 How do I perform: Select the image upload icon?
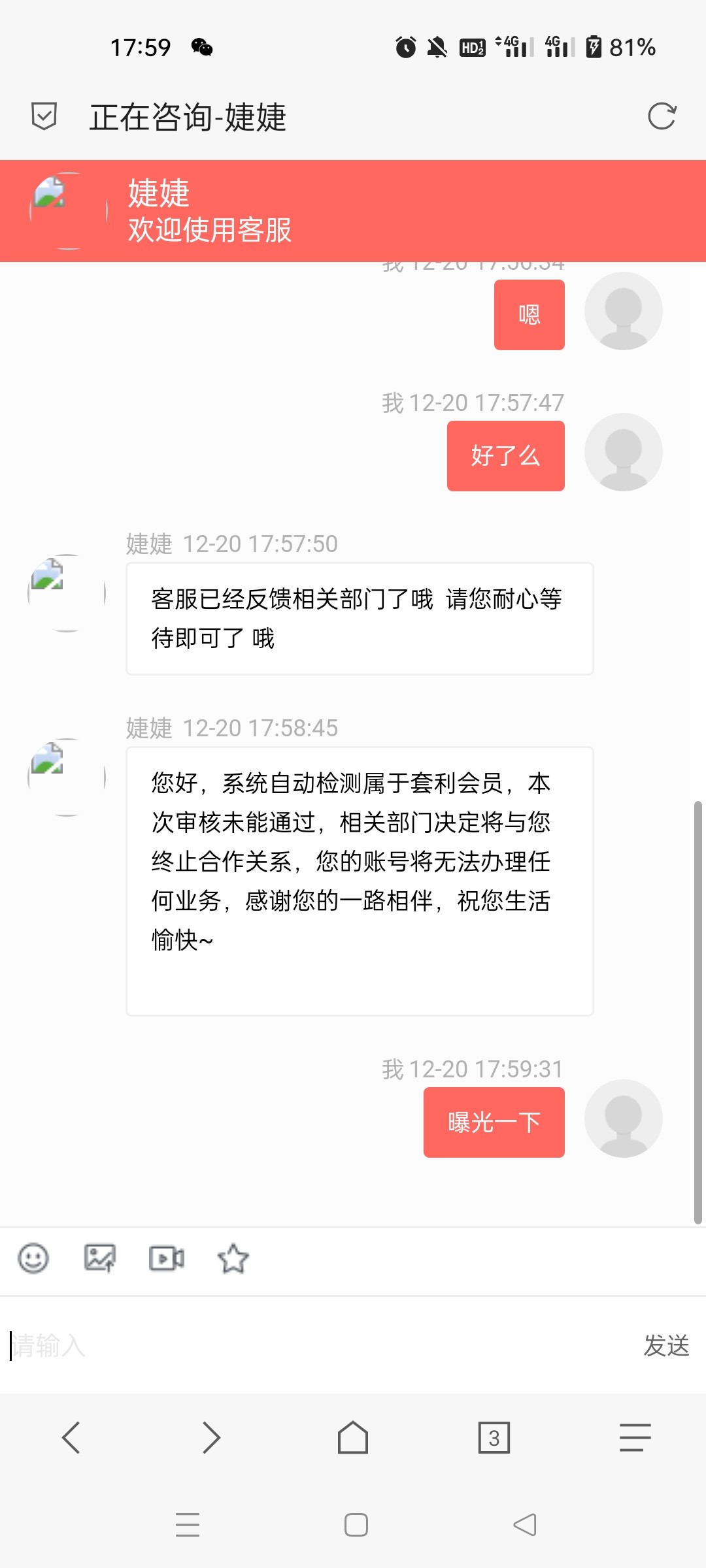[x=100, y=1257]
